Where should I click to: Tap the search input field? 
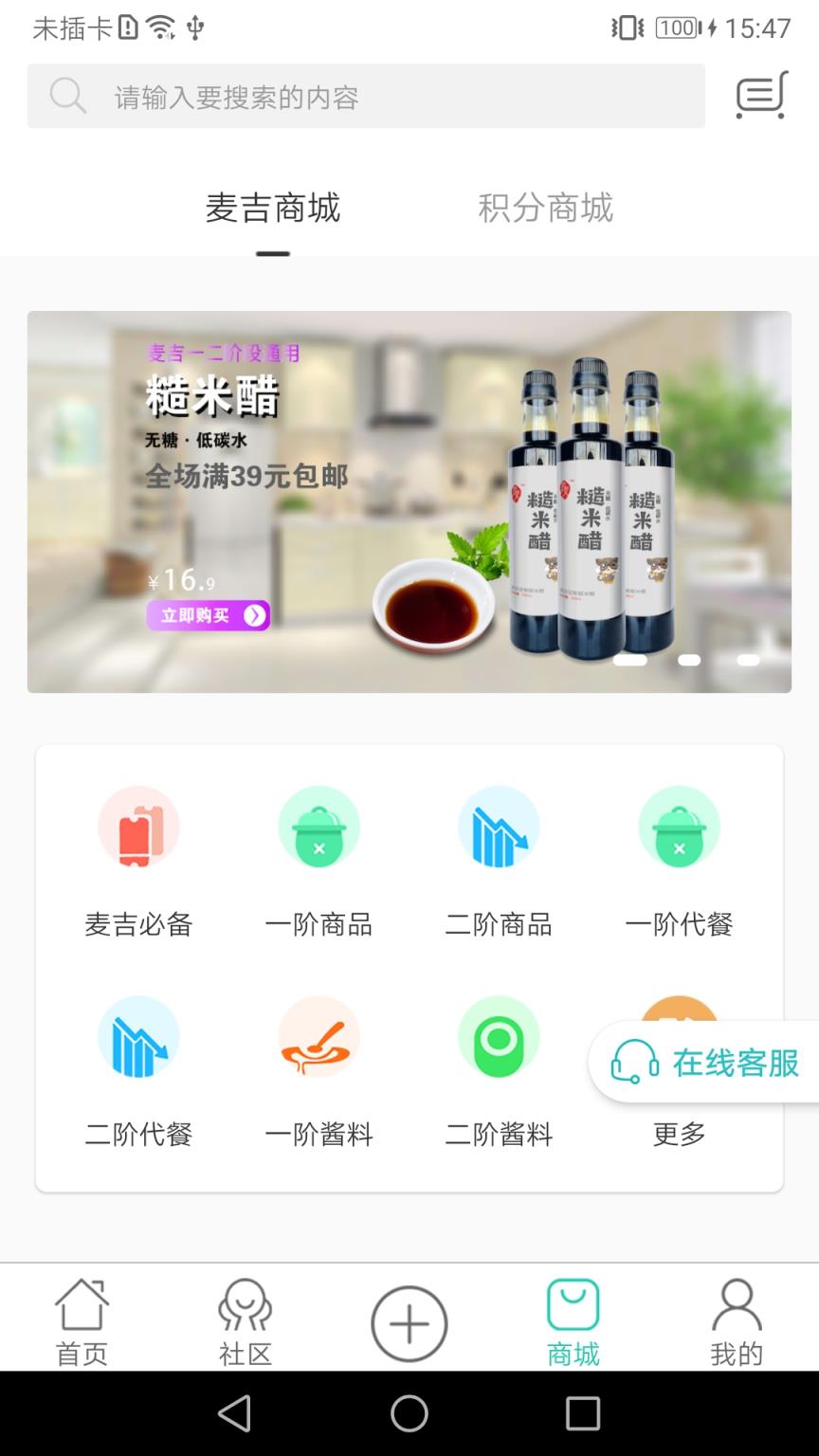pos(365,95)
